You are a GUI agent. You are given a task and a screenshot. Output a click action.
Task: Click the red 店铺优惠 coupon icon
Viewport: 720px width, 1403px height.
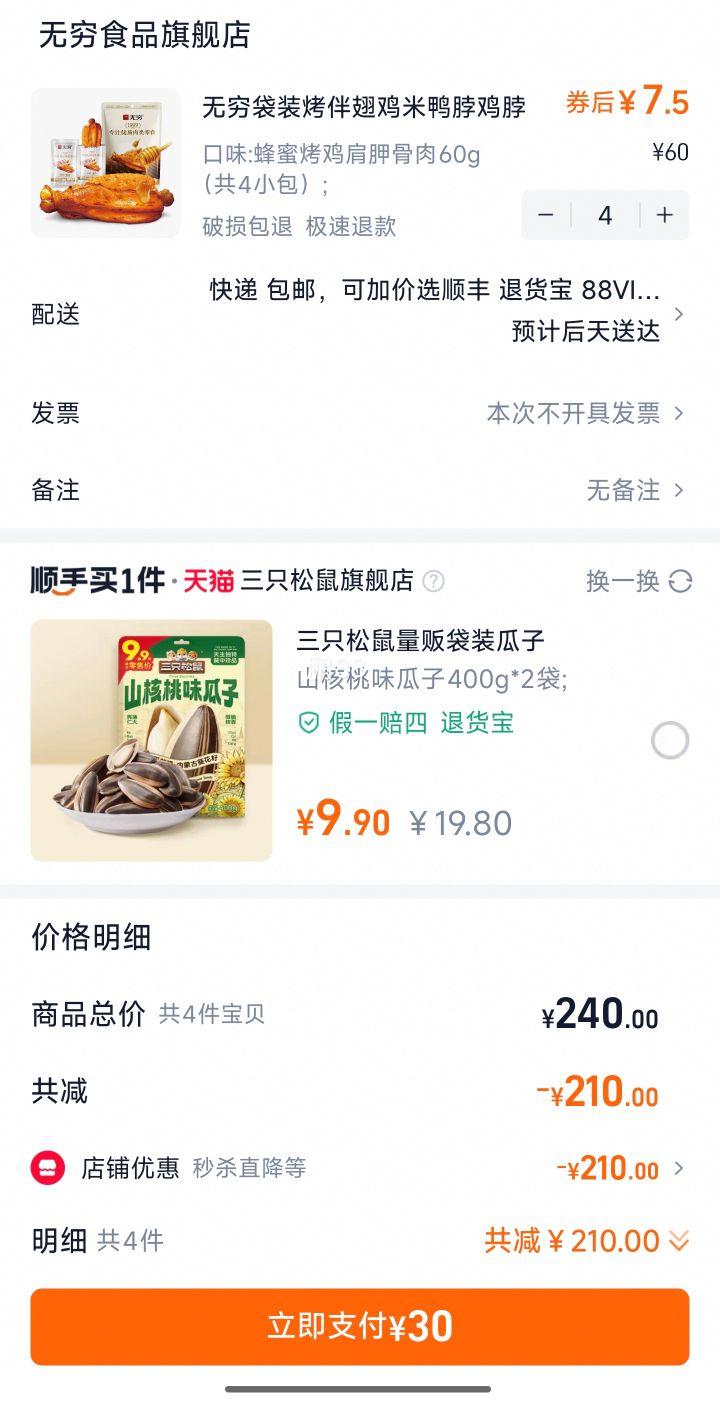[48, 1167]
